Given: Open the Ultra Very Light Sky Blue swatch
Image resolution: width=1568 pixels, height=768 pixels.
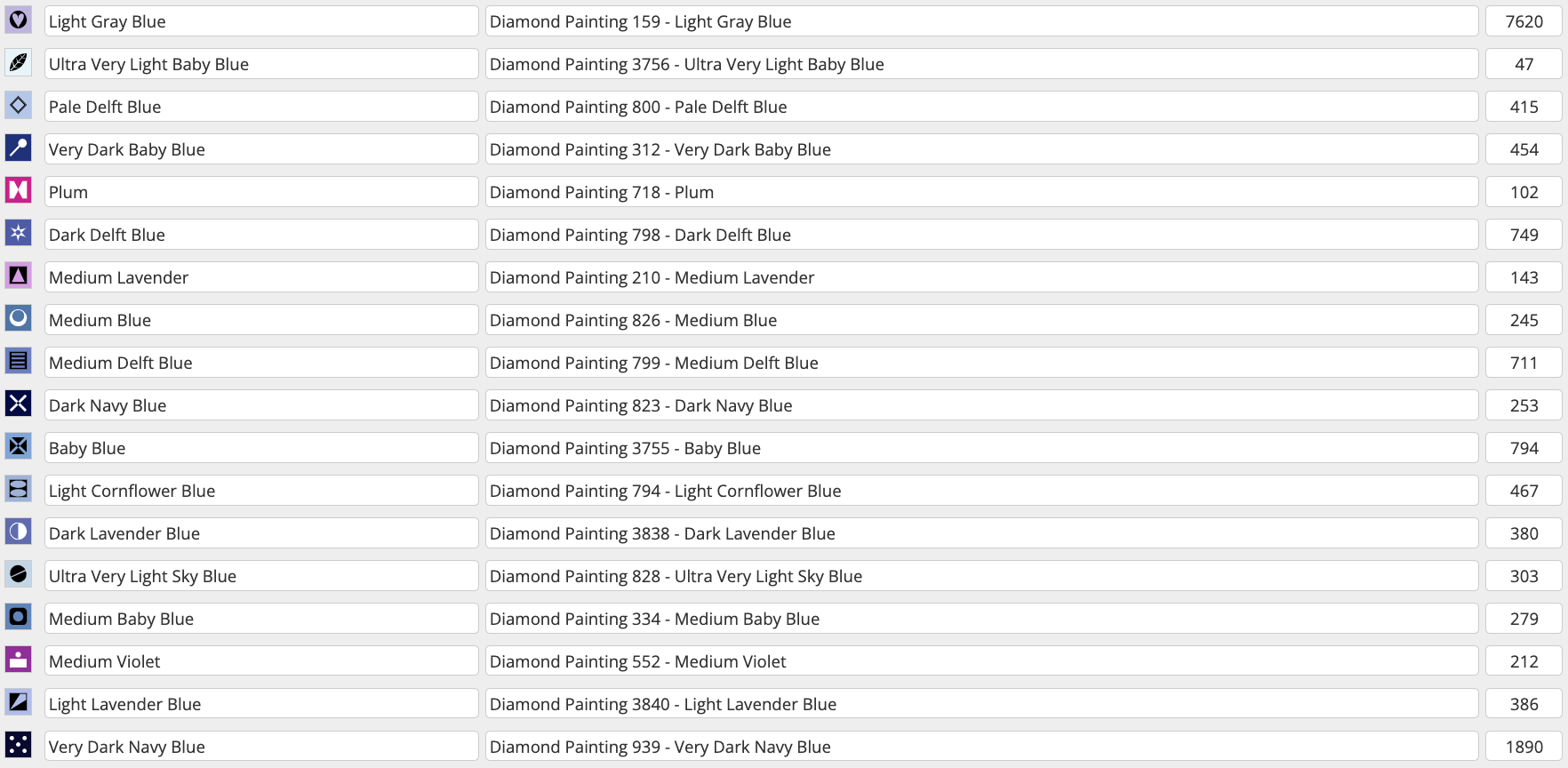Looking at the screenshot, I should (18, 574).
